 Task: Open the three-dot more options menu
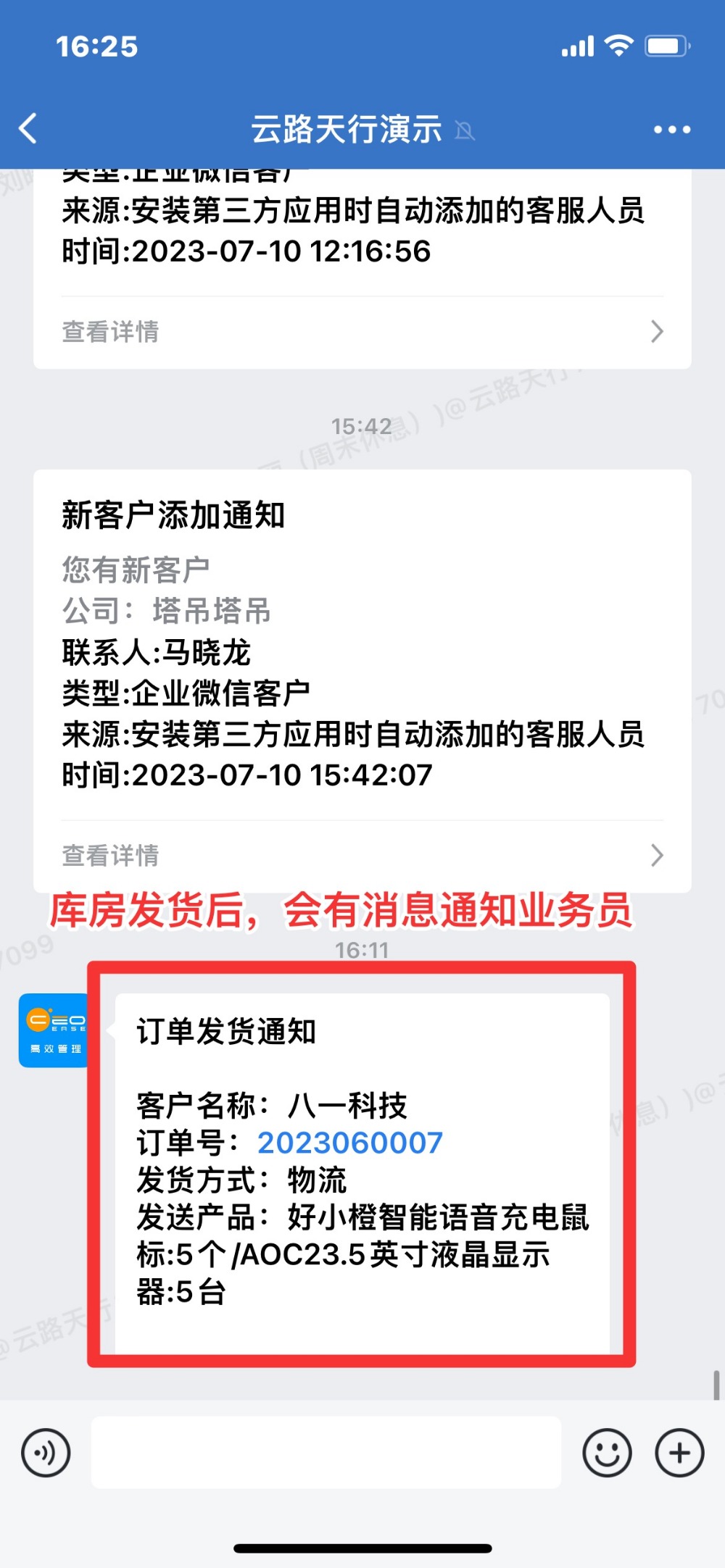pos(671,130)
